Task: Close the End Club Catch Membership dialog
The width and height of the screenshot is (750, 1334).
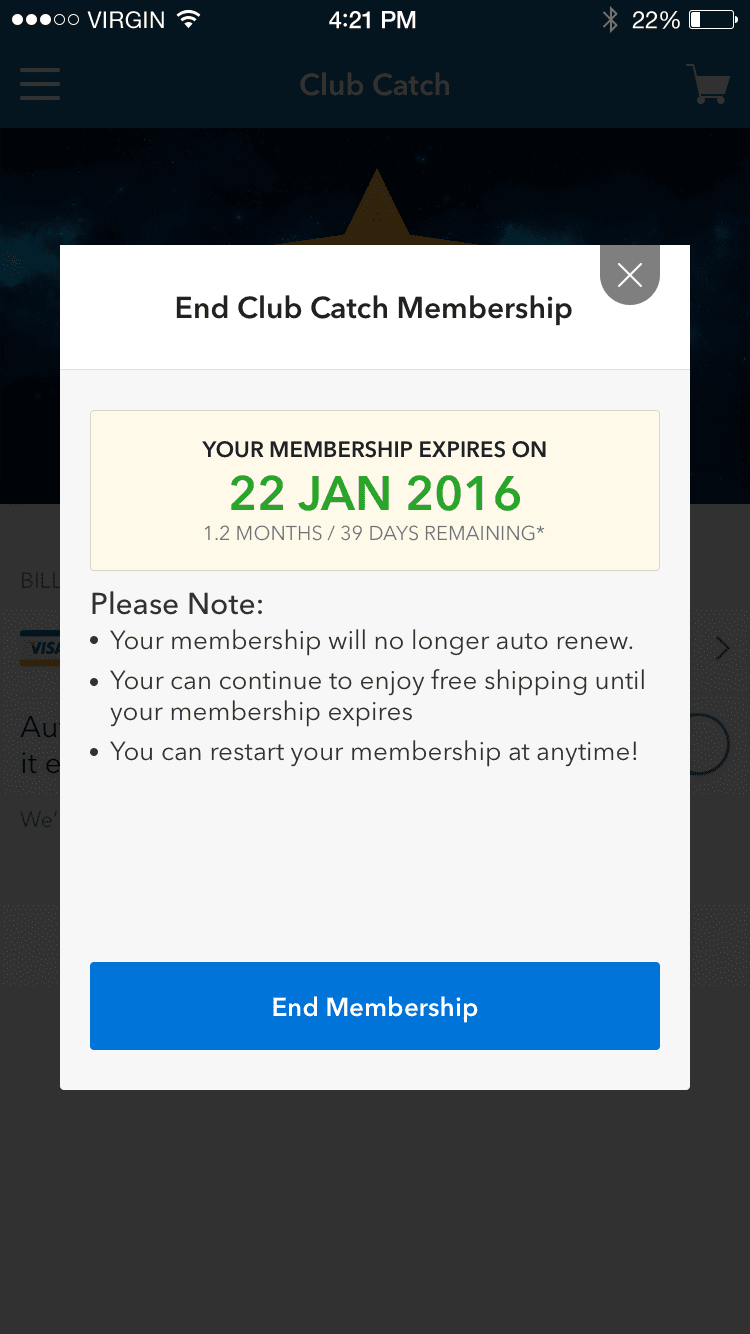Action: click(x=629, y=275)
